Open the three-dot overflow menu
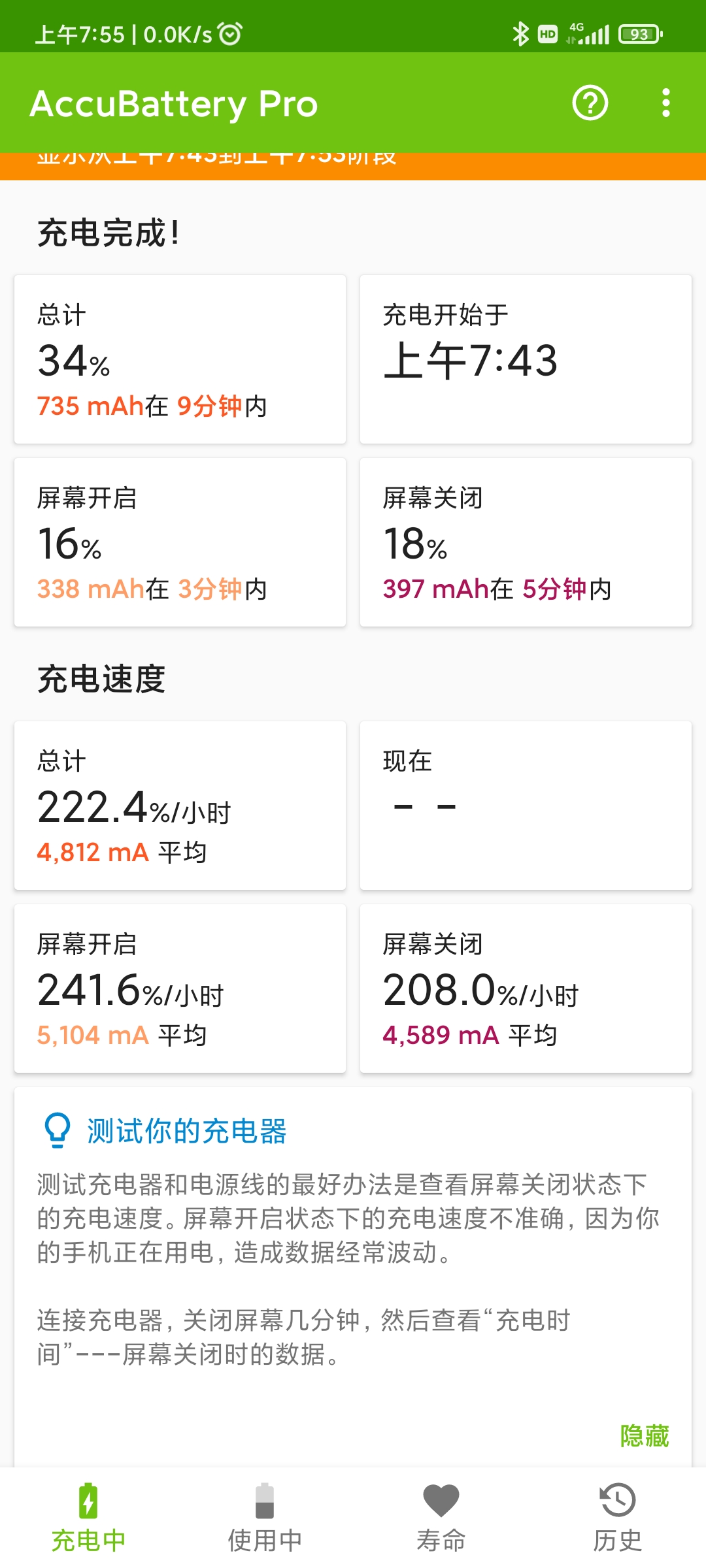706x1568 pixels. pos(665,103)
